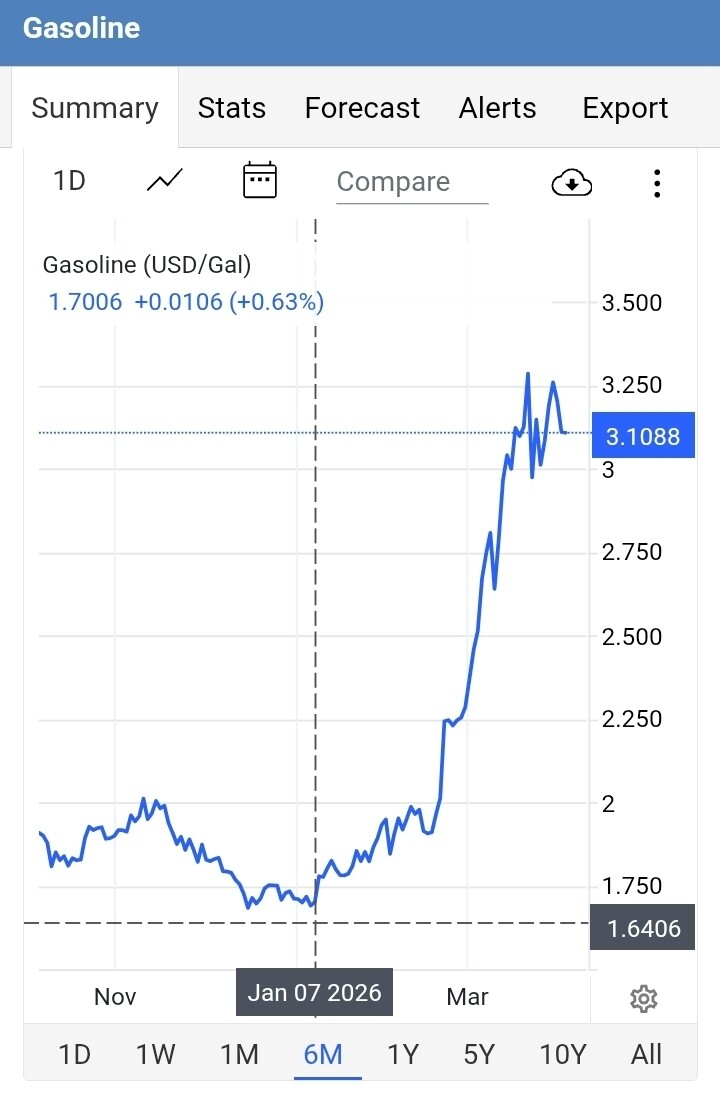Open the Forecast tab

tap(362, 108)
